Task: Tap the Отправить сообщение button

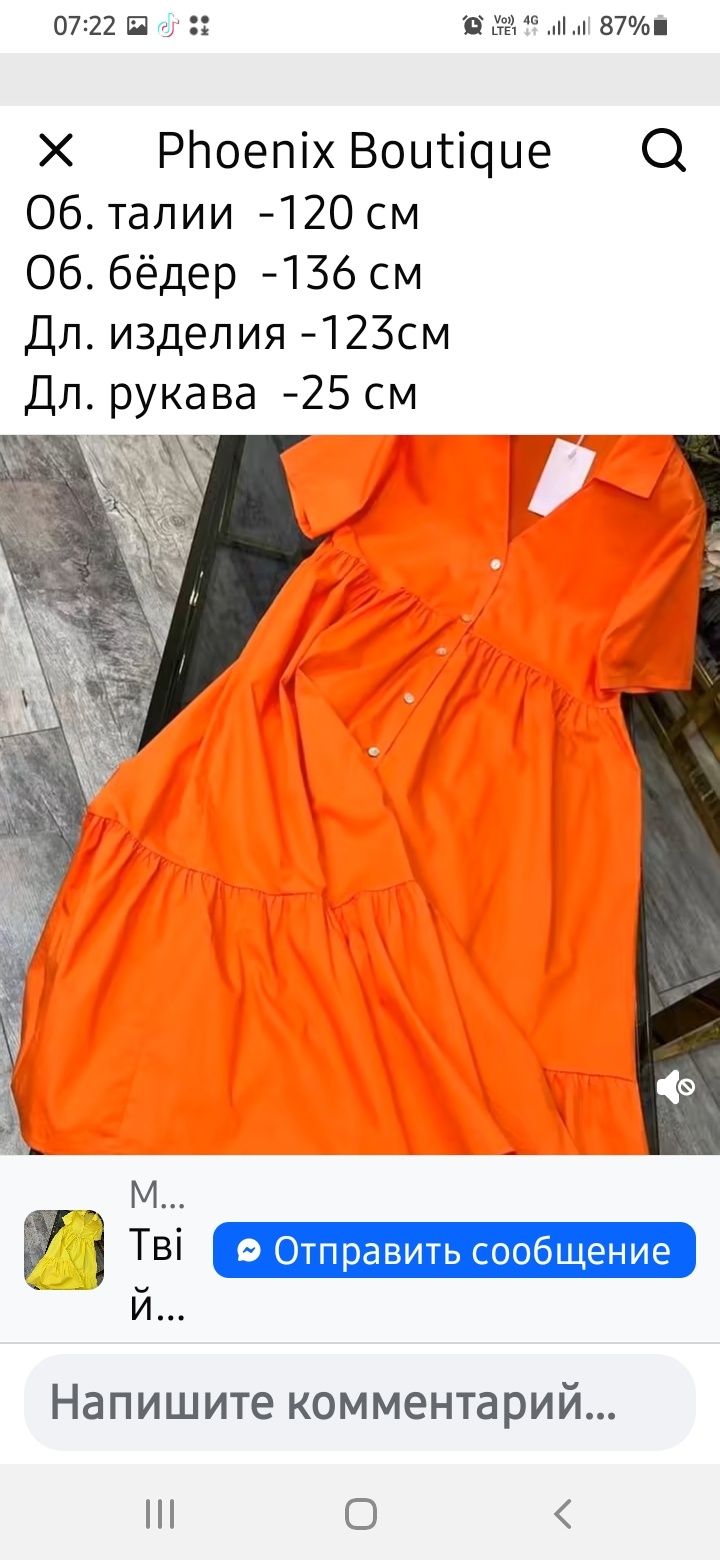Action: point(454,1250)
